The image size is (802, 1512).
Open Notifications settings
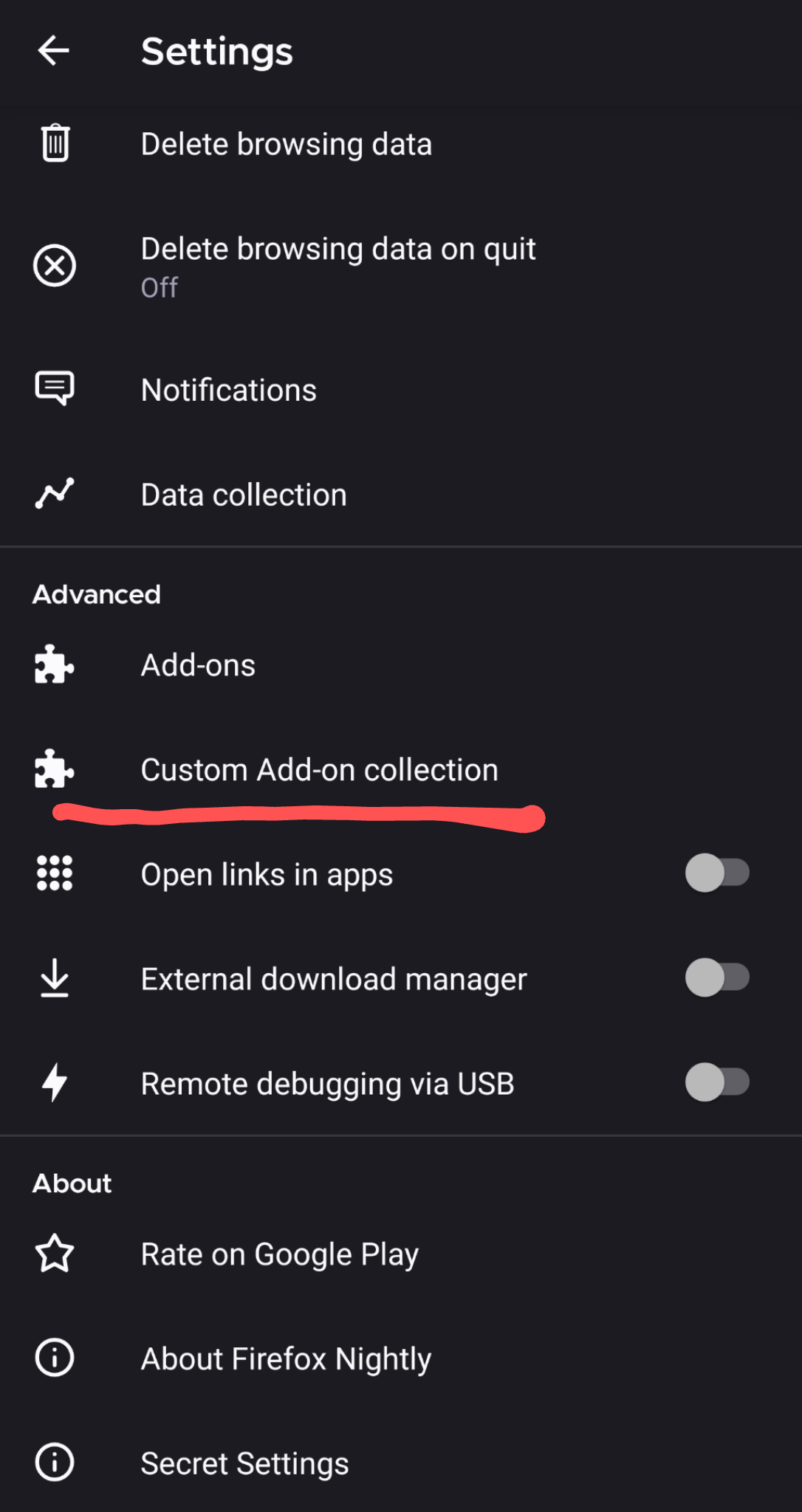point(228,390)
